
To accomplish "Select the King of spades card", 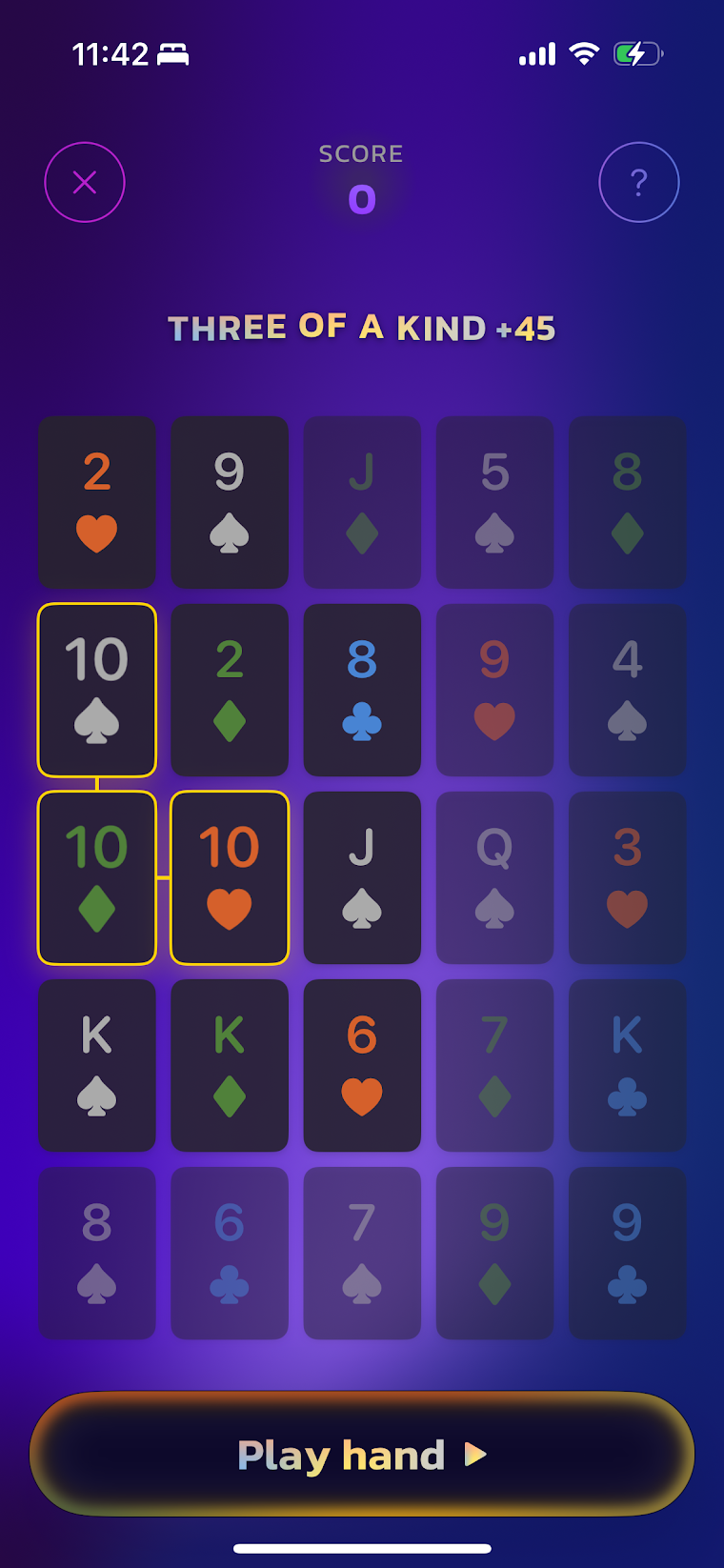I will click(x=97, y=1065).
